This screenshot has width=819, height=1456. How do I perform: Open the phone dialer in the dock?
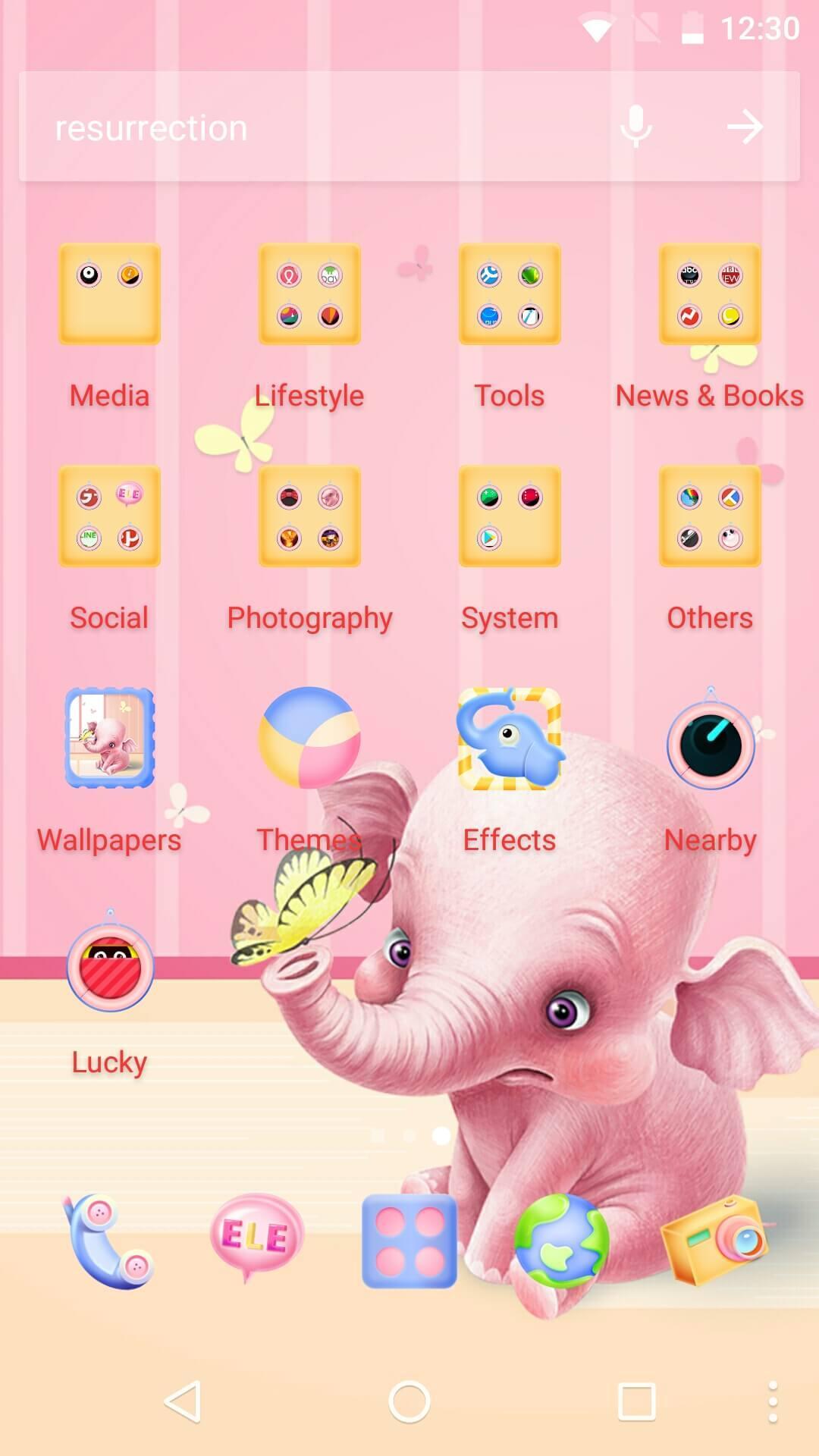click(x=110, y=1241)
